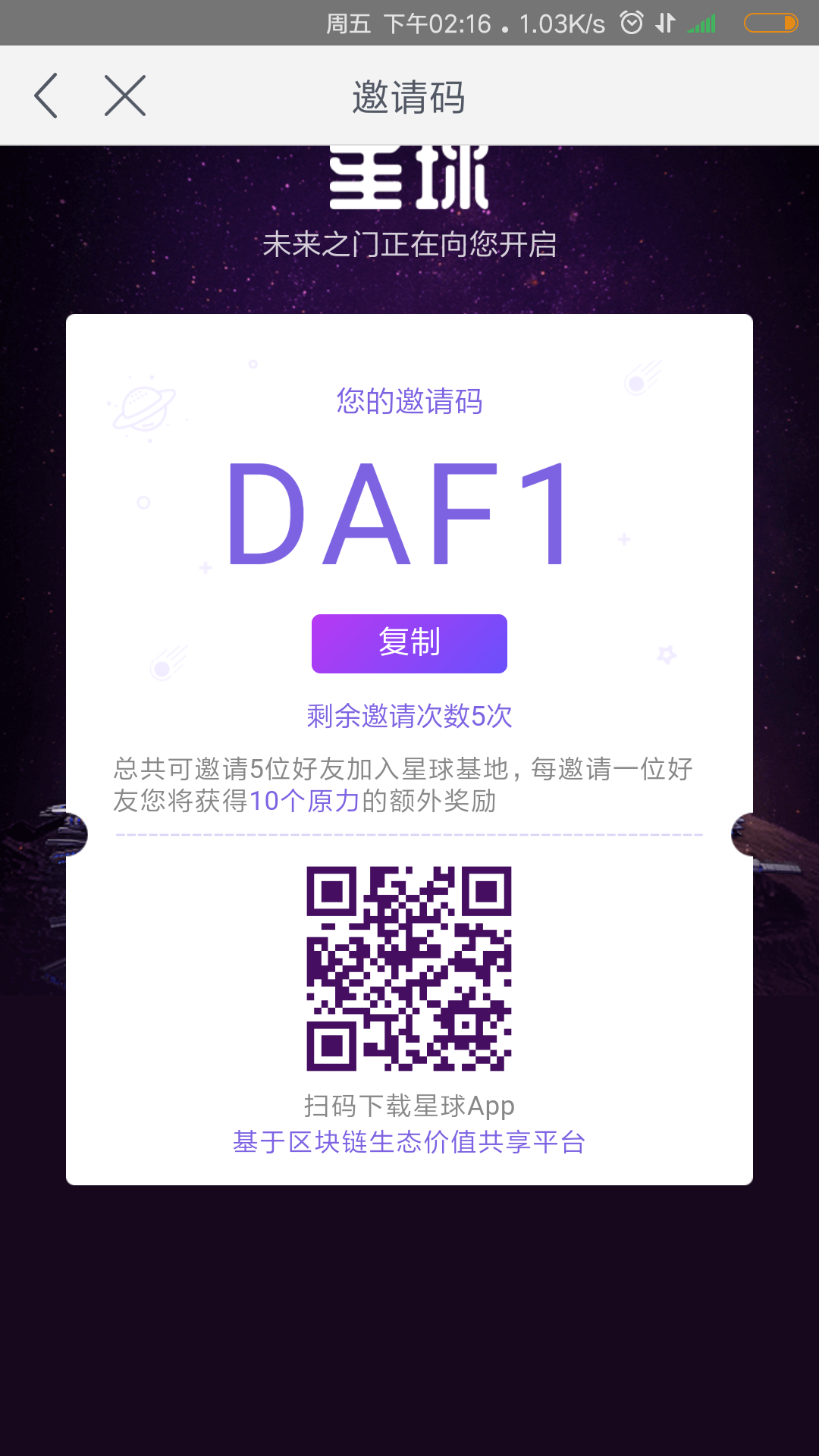Go back using the header arrow
This screenshot has height=1456, width=819.
point(46,96)
